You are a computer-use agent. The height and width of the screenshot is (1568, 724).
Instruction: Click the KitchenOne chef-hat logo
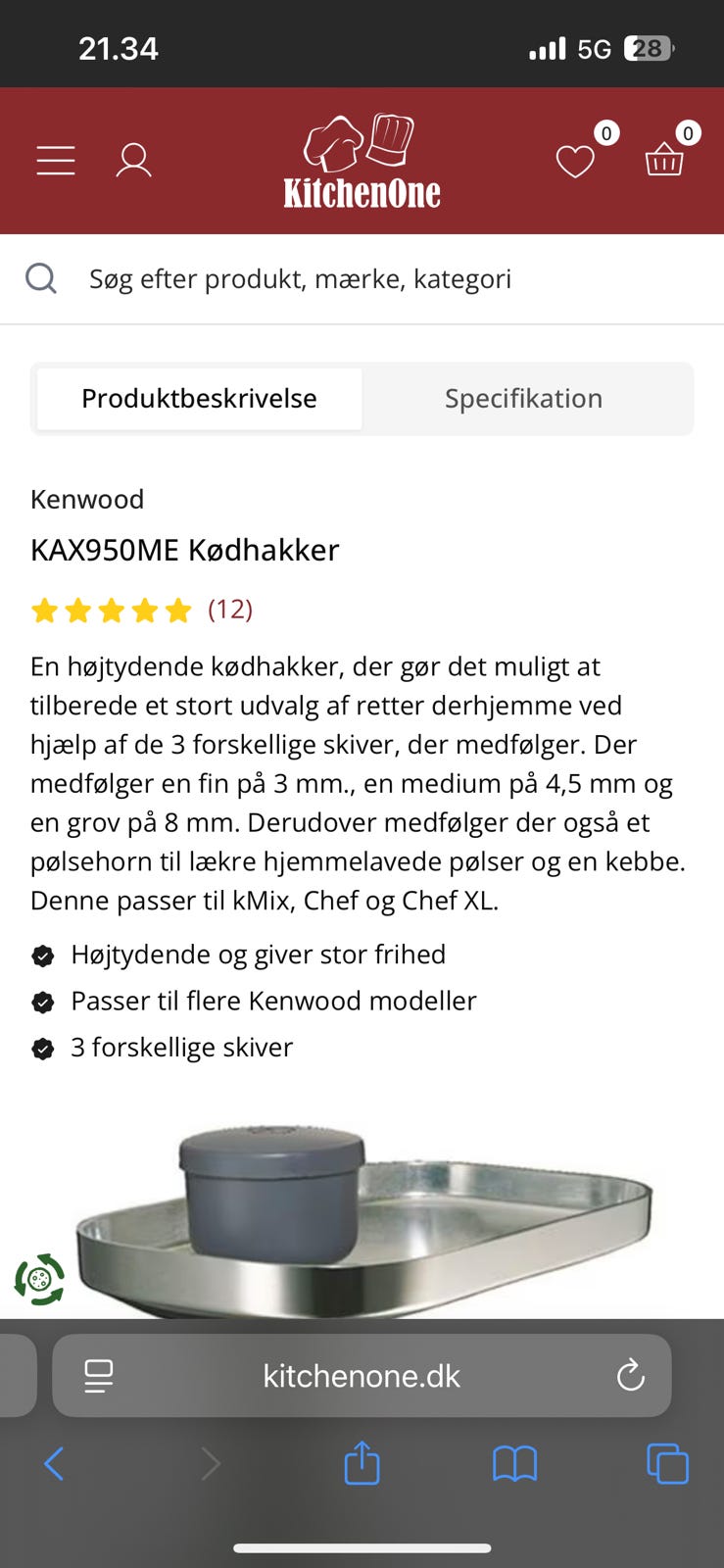click(362, 160)
